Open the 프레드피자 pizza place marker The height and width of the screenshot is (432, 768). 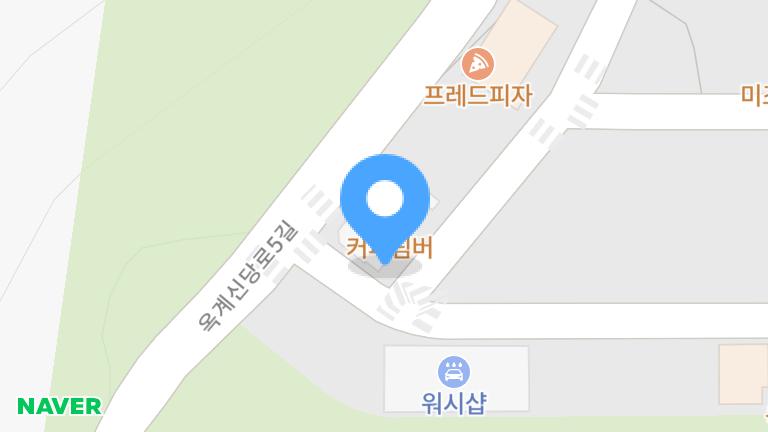coord(478,66)
